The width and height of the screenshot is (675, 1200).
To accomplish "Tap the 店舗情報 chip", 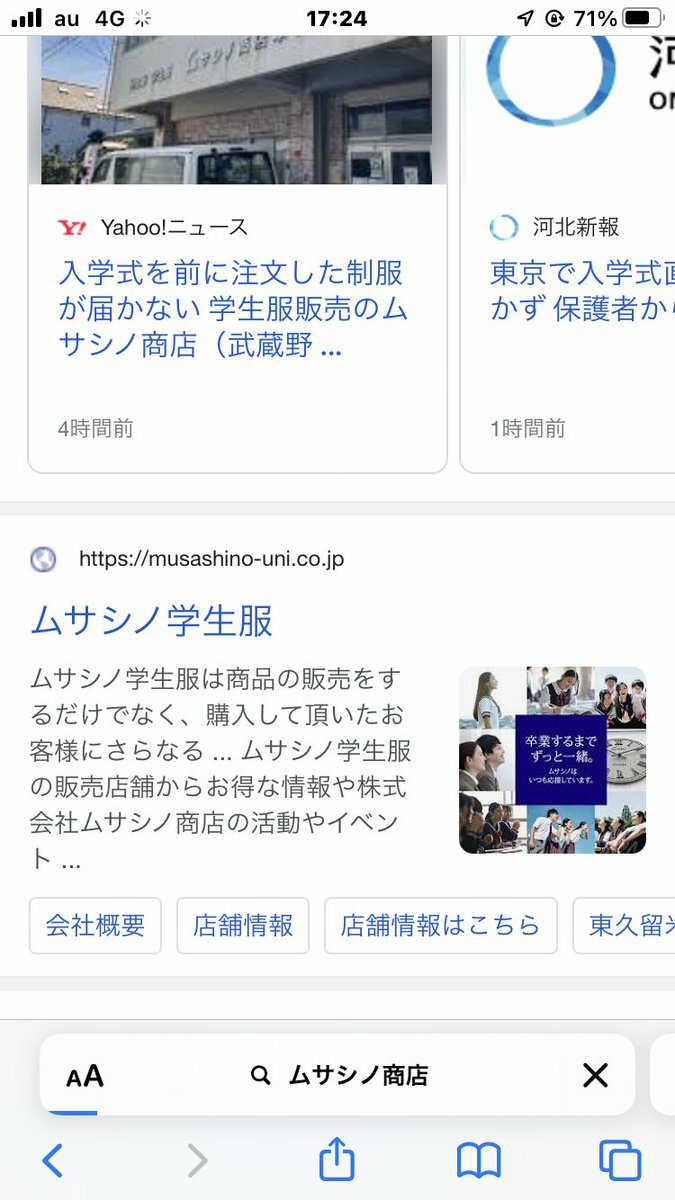I will point(243,925).
